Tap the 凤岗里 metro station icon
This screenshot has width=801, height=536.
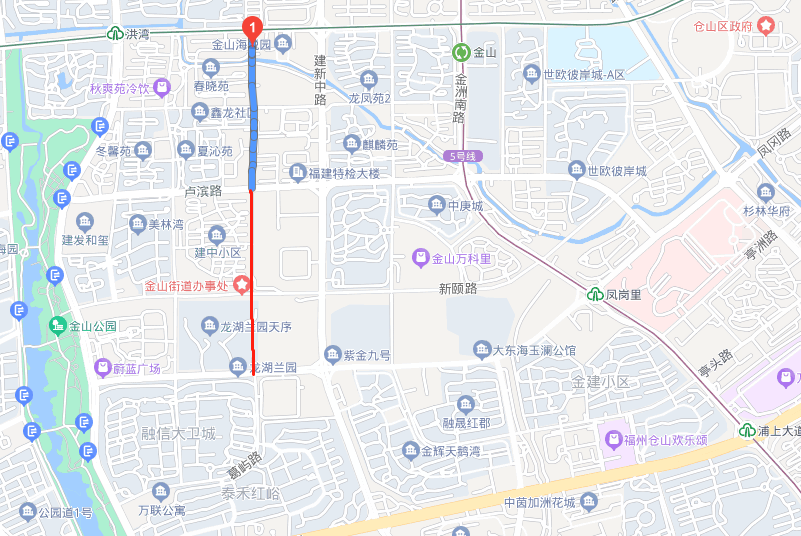pos(596,295)
